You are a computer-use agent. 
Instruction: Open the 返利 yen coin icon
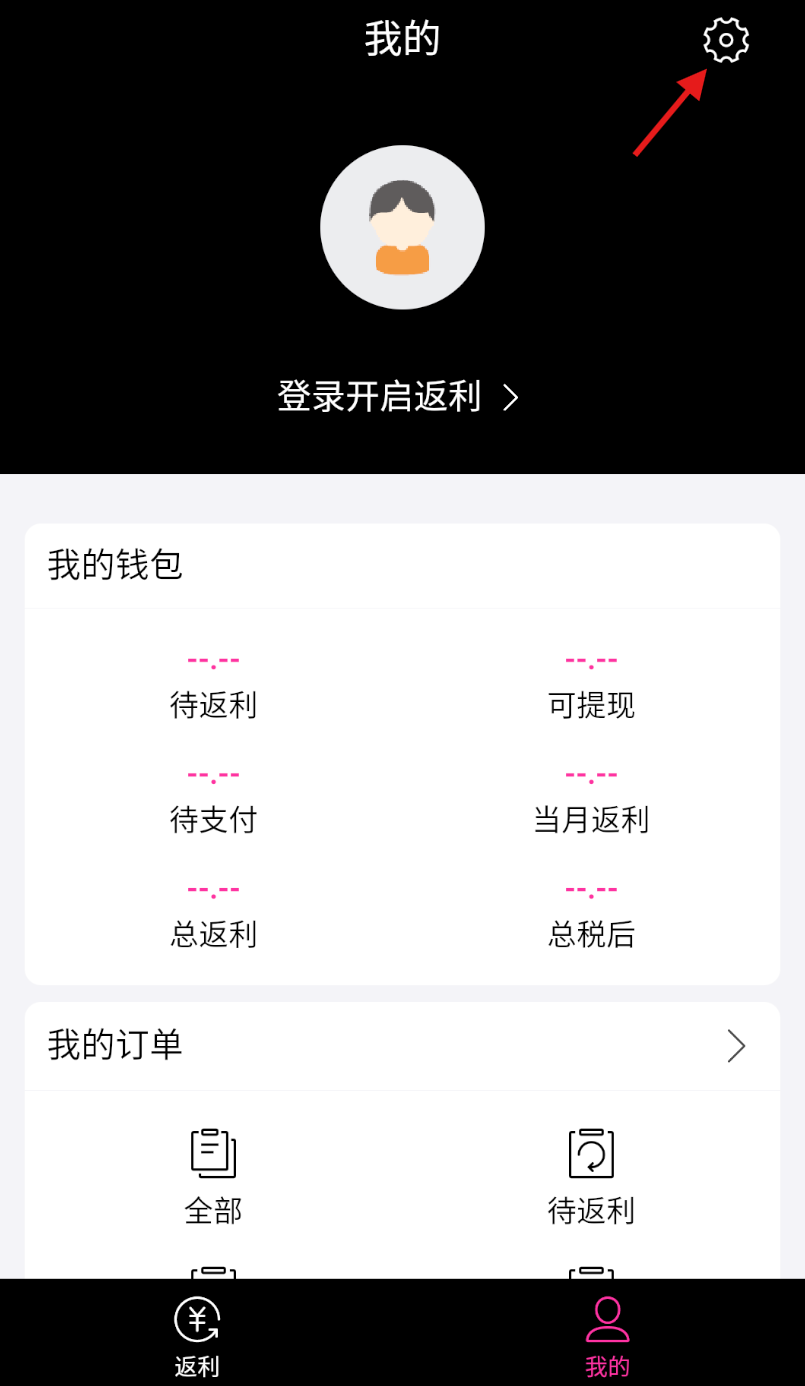coord(196,1319)
